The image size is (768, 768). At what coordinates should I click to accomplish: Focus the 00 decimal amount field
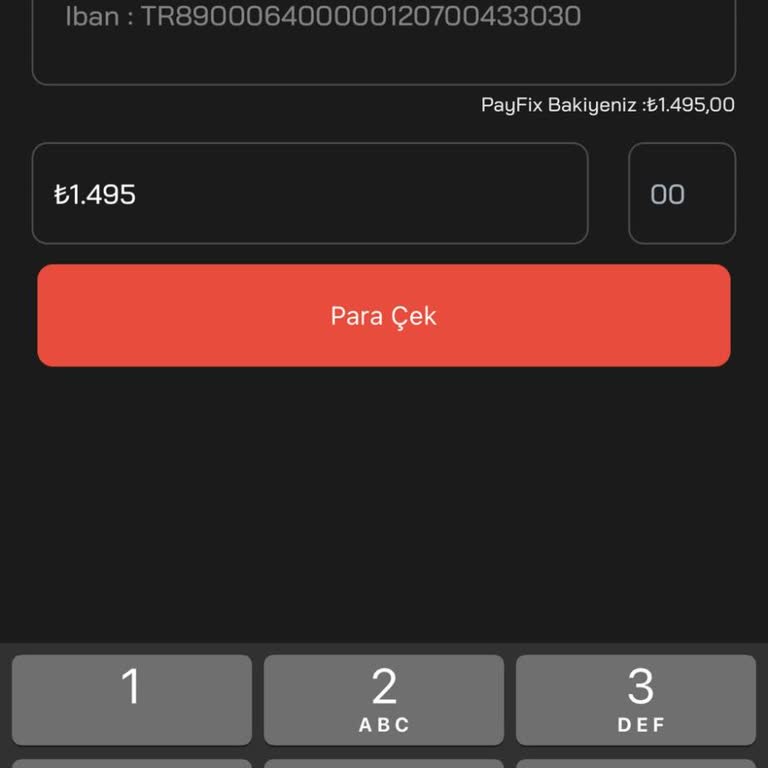click(x=681, y=194)
